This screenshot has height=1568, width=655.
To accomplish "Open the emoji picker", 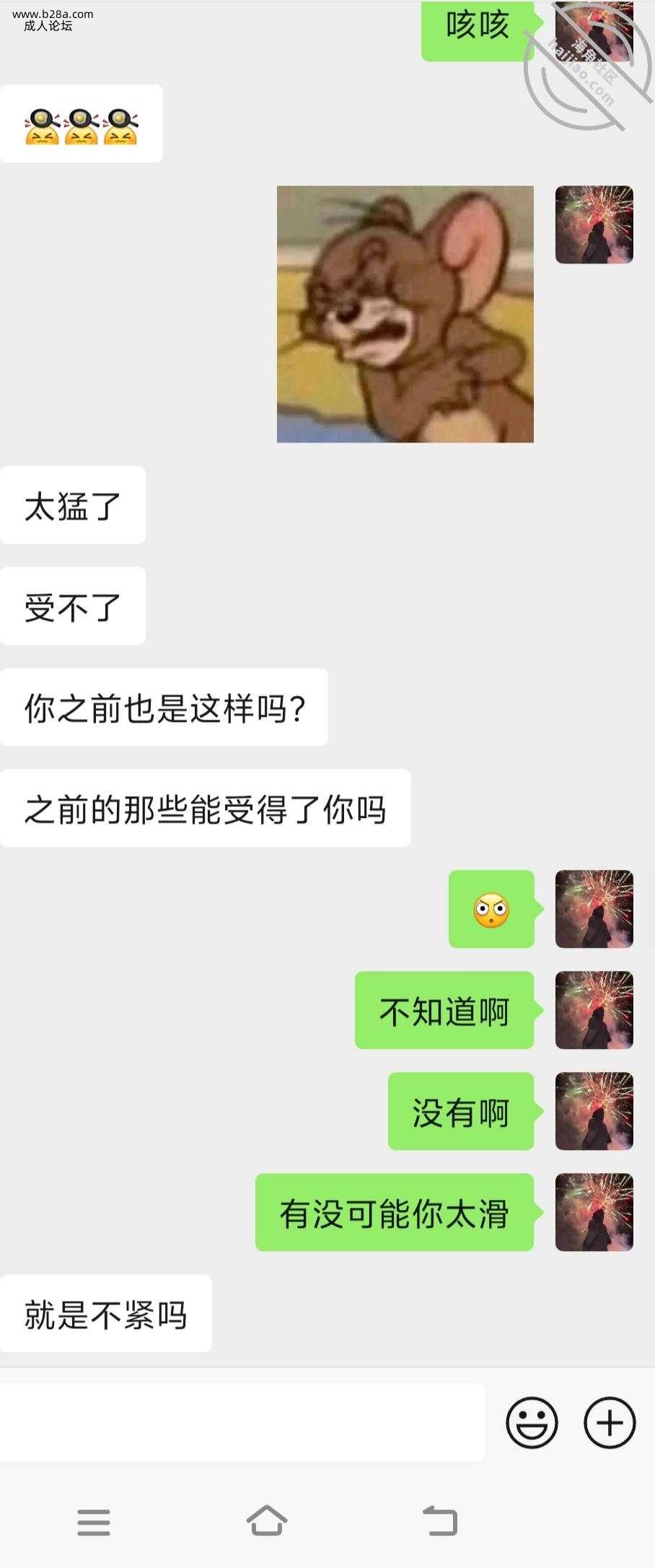I will tap(532, 1422).
